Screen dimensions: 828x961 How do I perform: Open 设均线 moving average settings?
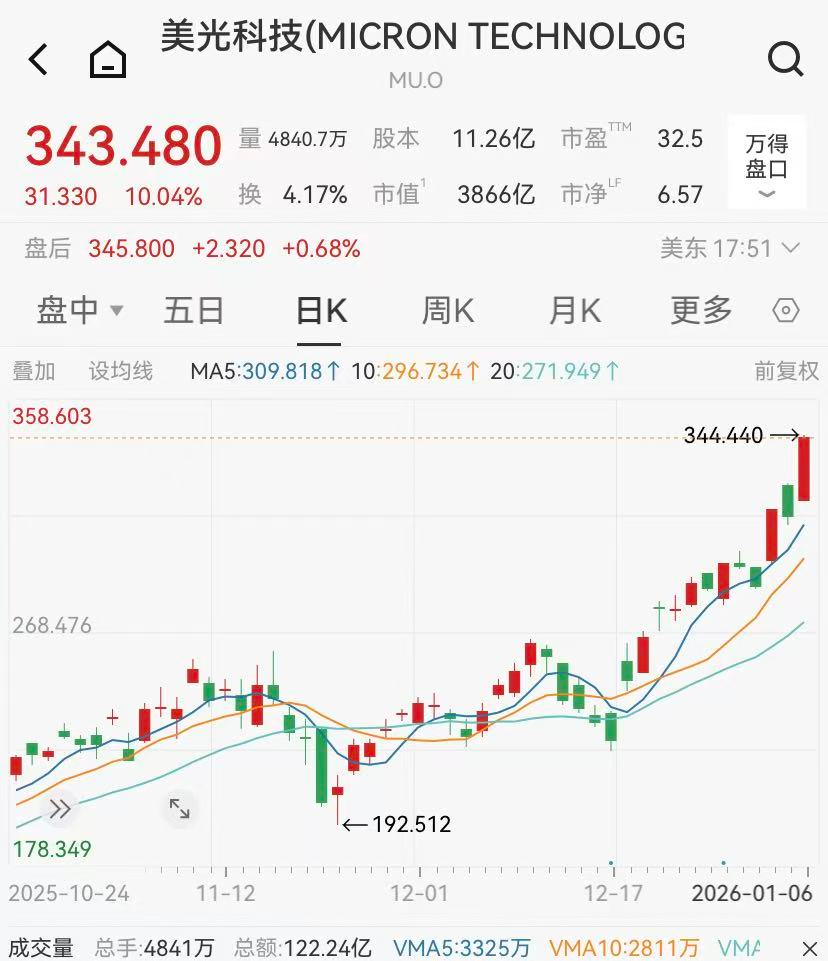tap(120, 370)
